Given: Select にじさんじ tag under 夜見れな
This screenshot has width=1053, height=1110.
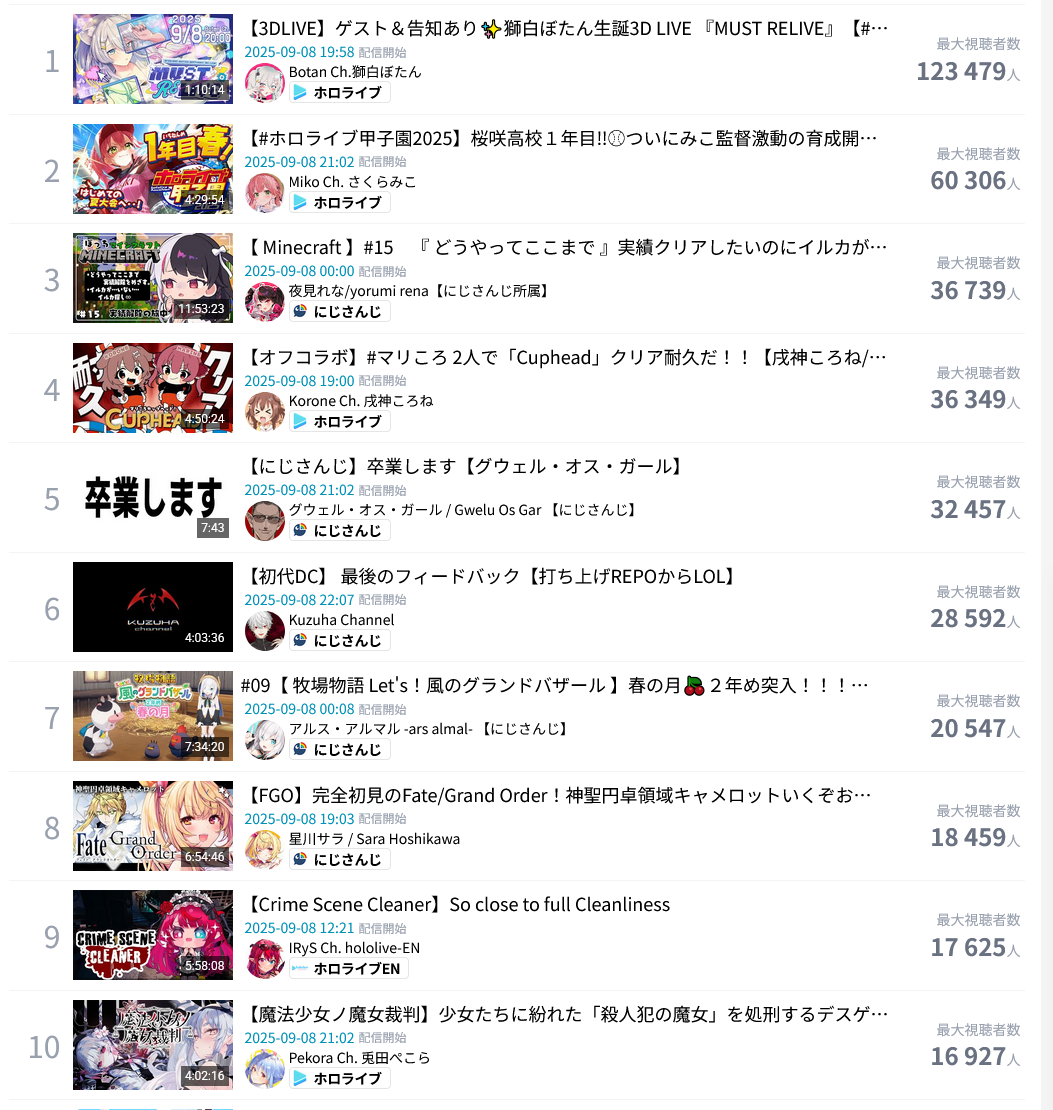Looking at the screenshot, I should point(340,312).
